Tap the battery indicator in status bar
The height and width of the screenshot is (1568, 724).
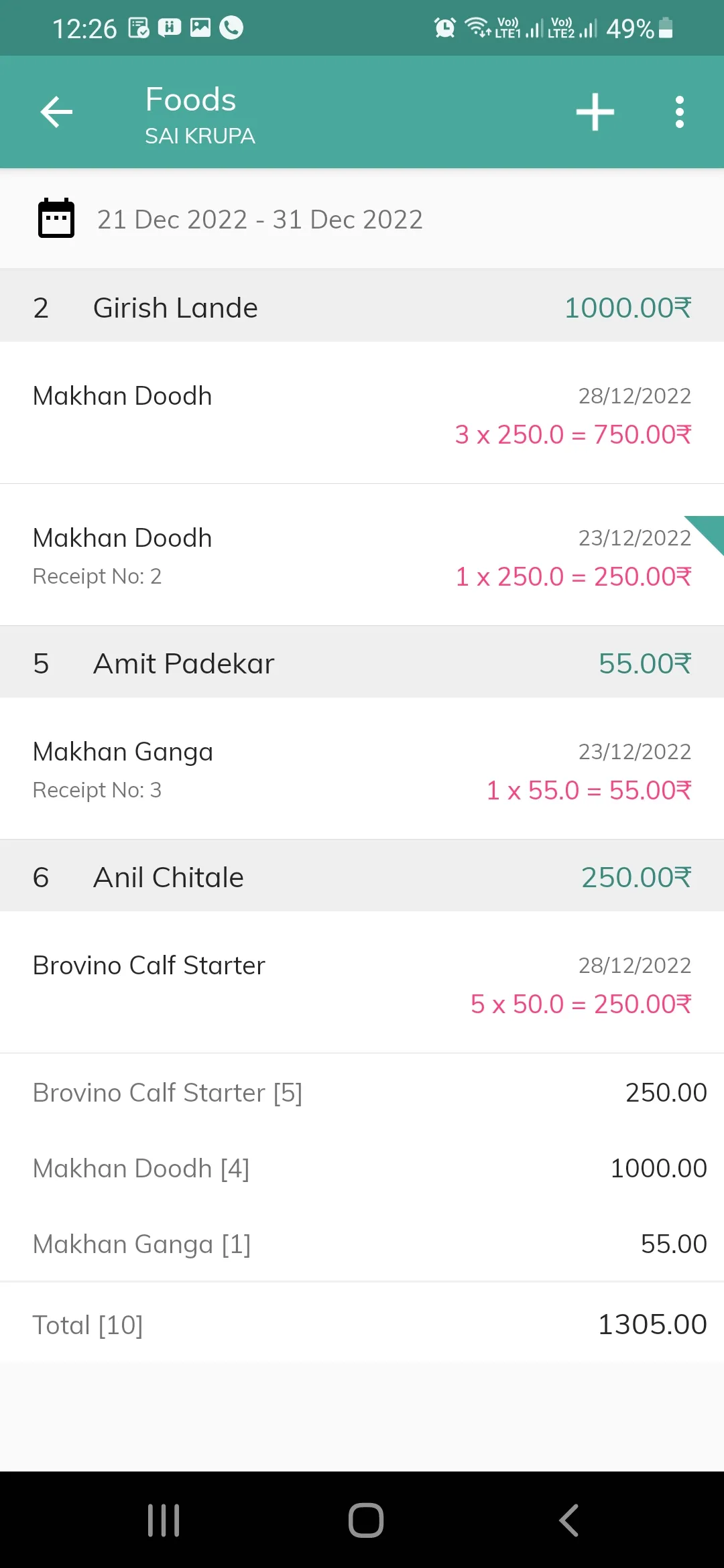(x=663, y=27)
